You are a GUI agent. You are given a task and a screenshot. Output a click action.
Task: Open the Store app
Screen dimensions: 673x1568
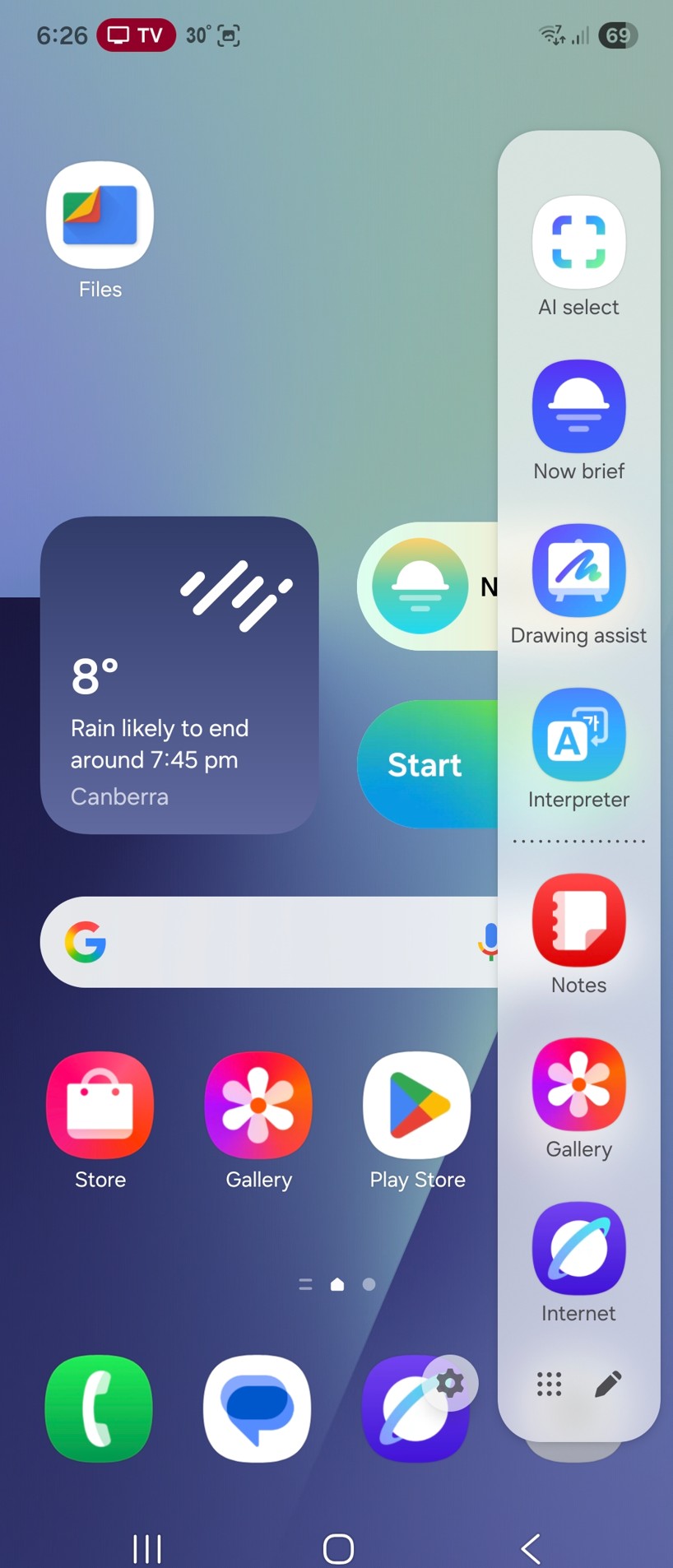tap(100, 1106)
